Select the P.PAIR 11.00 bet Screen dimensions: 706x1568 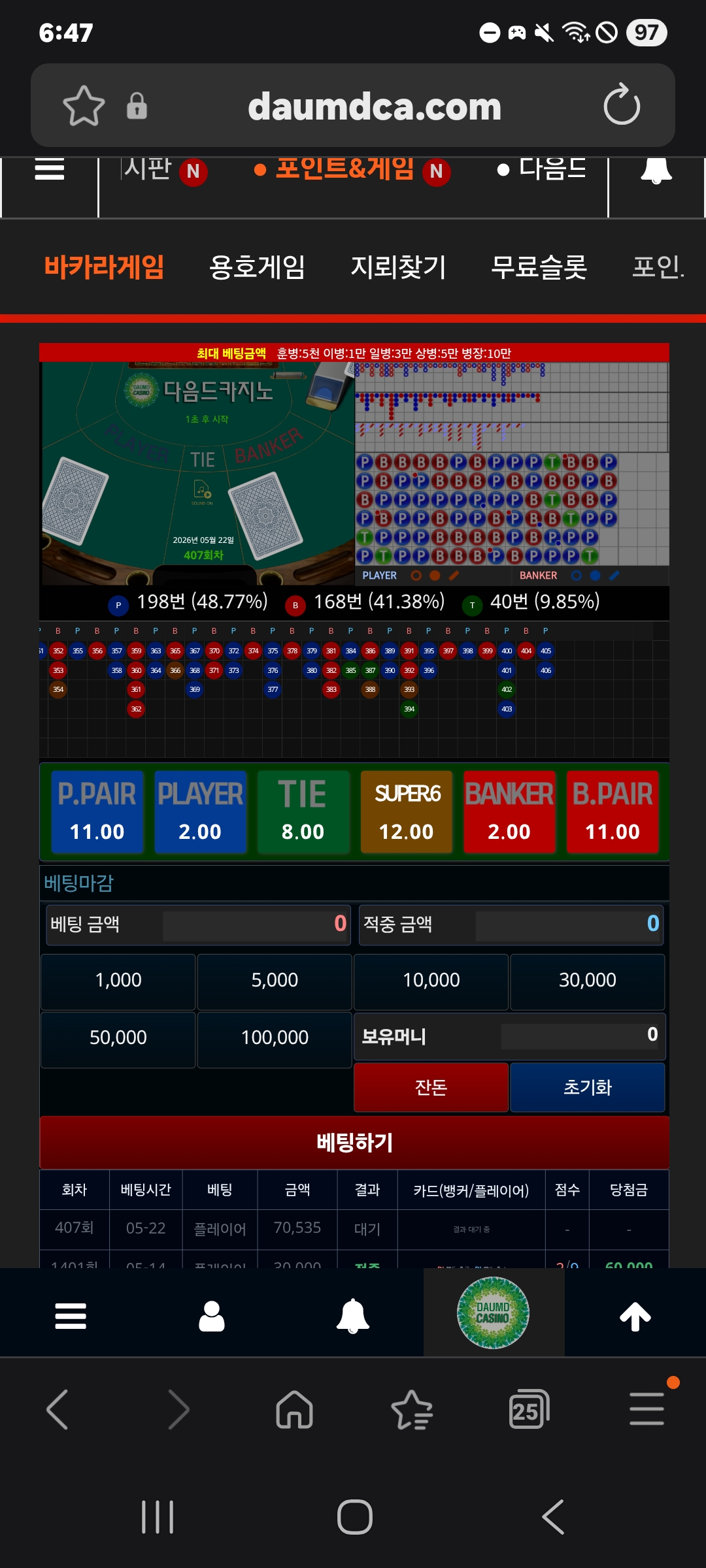[x=97, y=812]
